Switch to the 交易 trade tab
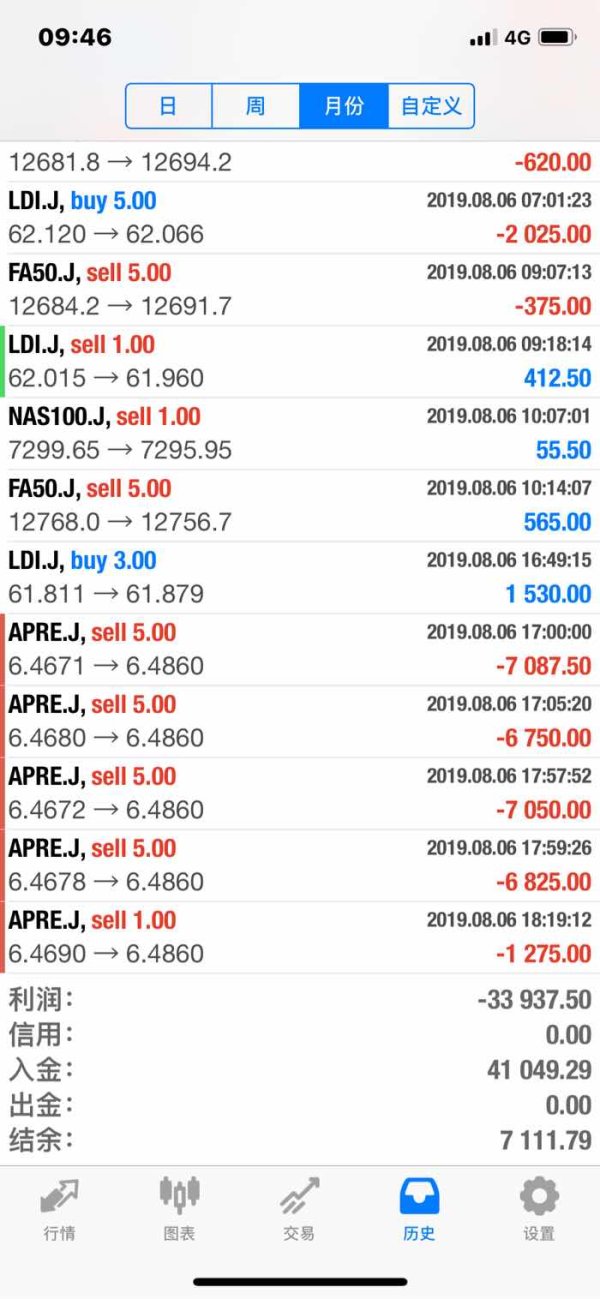The height and width of the screenshot is (1299, 600). [x=299, y=1208]
